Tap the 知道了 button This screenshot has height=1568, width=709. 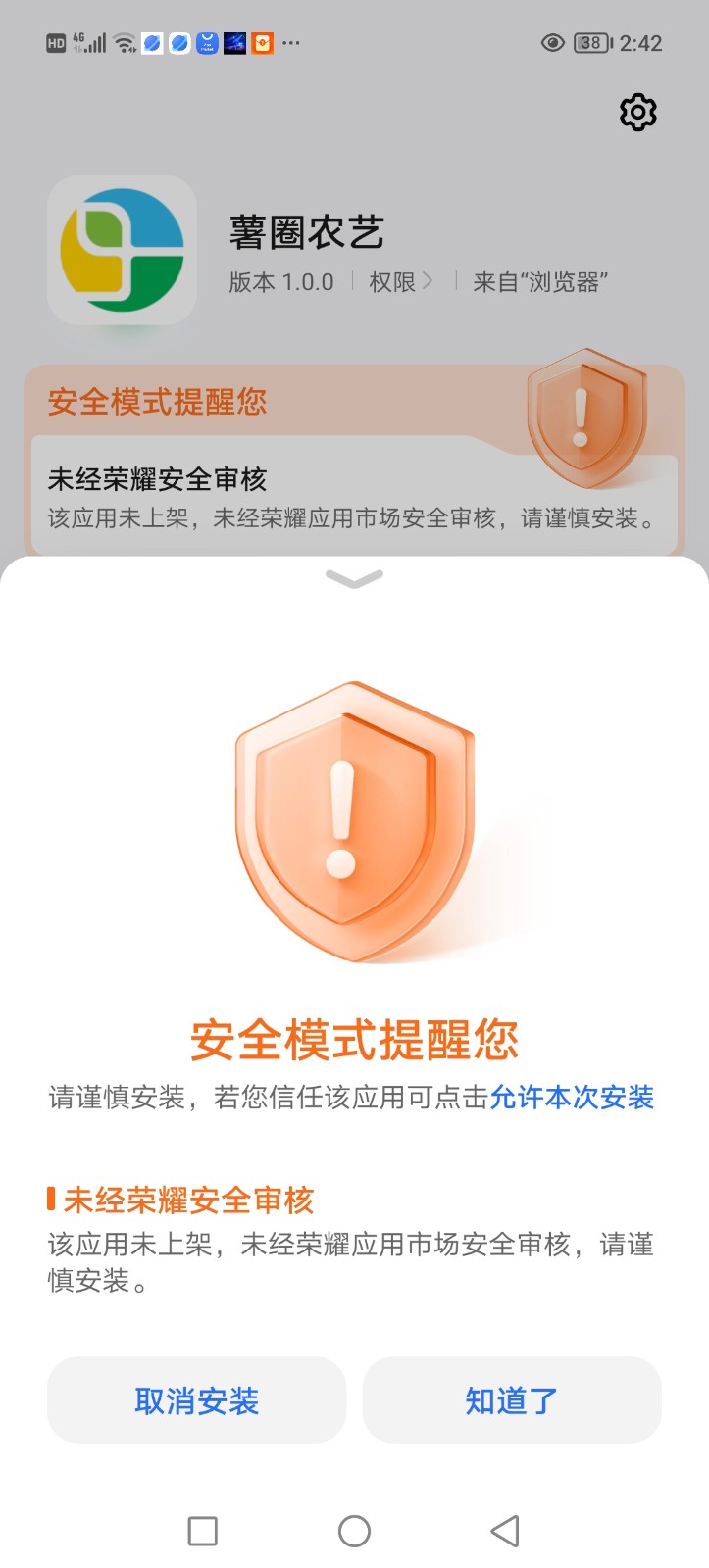coord(512,1400)
